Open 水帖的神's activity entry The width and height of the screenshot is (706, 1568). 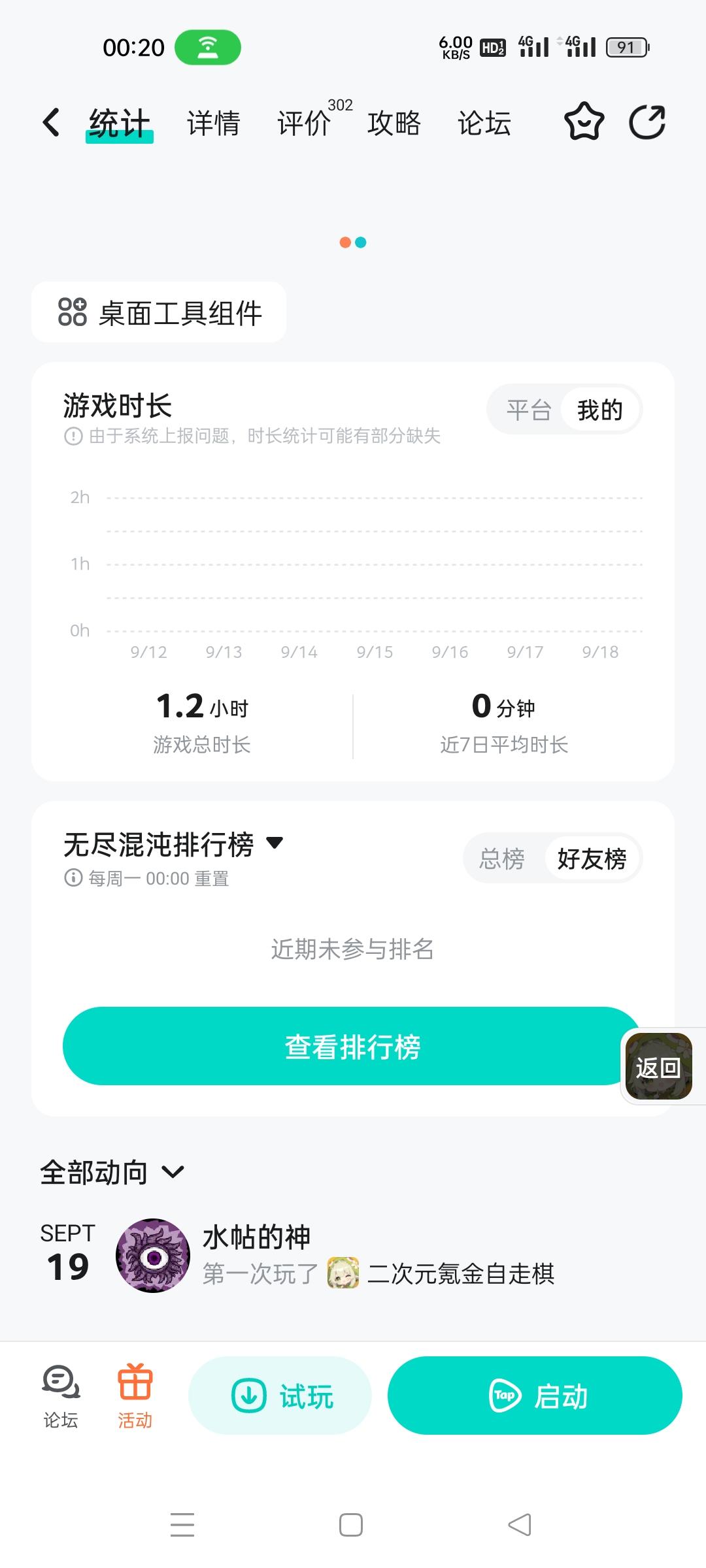[x=378, y=1256]
